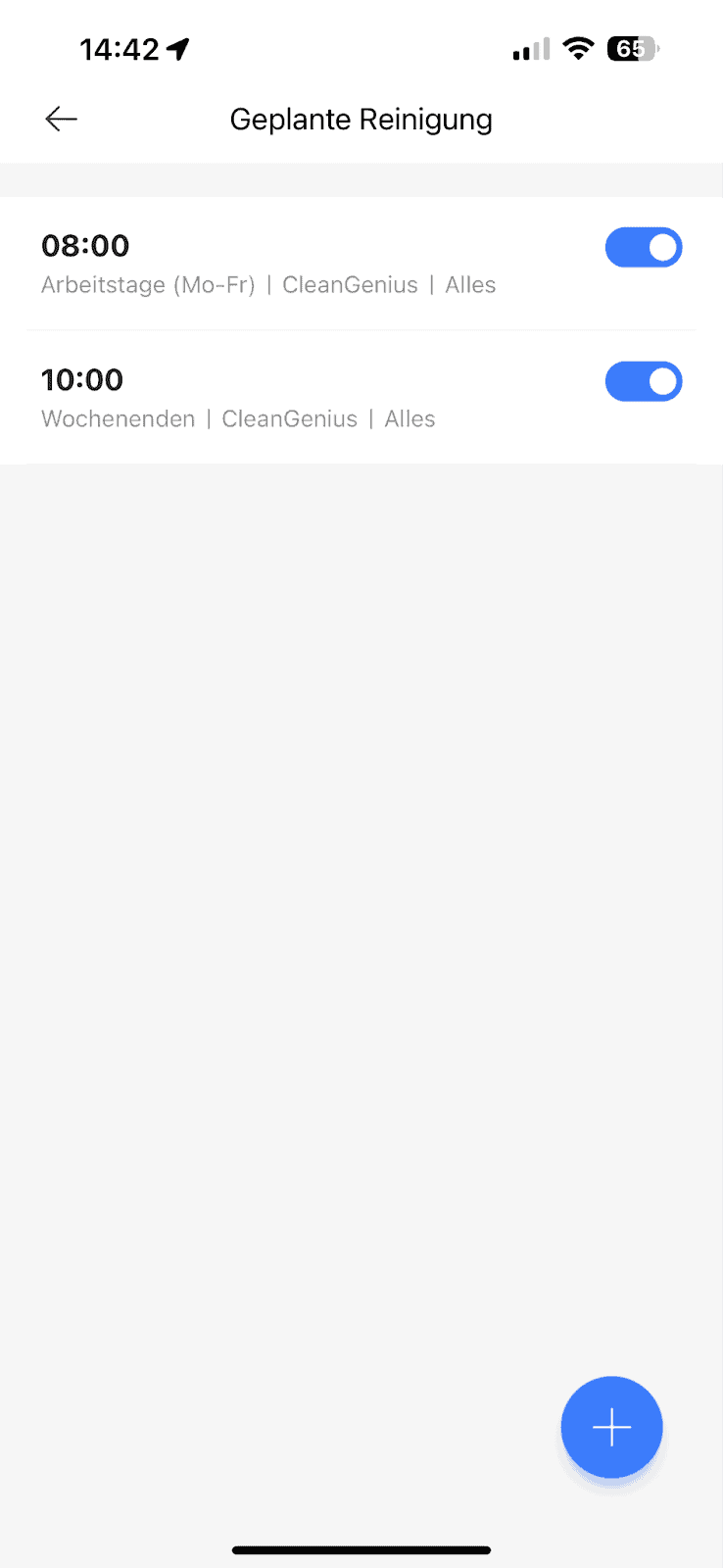Turn off the 10:00 Wochenenden schedule
Screen dimensions: 723x1568
(x=643, y=382)
